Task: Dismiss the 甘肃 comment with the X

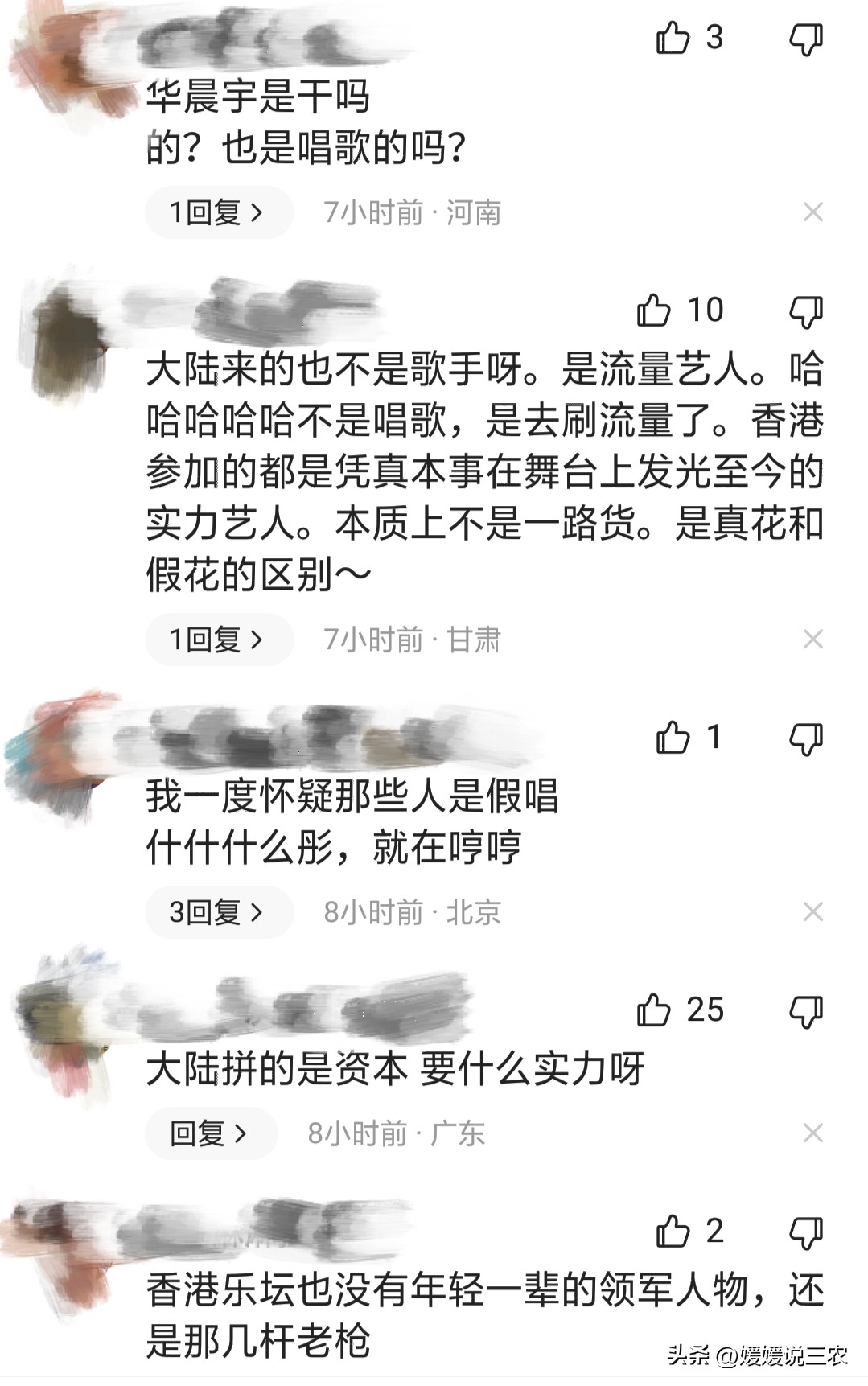Action: (812, 640)
